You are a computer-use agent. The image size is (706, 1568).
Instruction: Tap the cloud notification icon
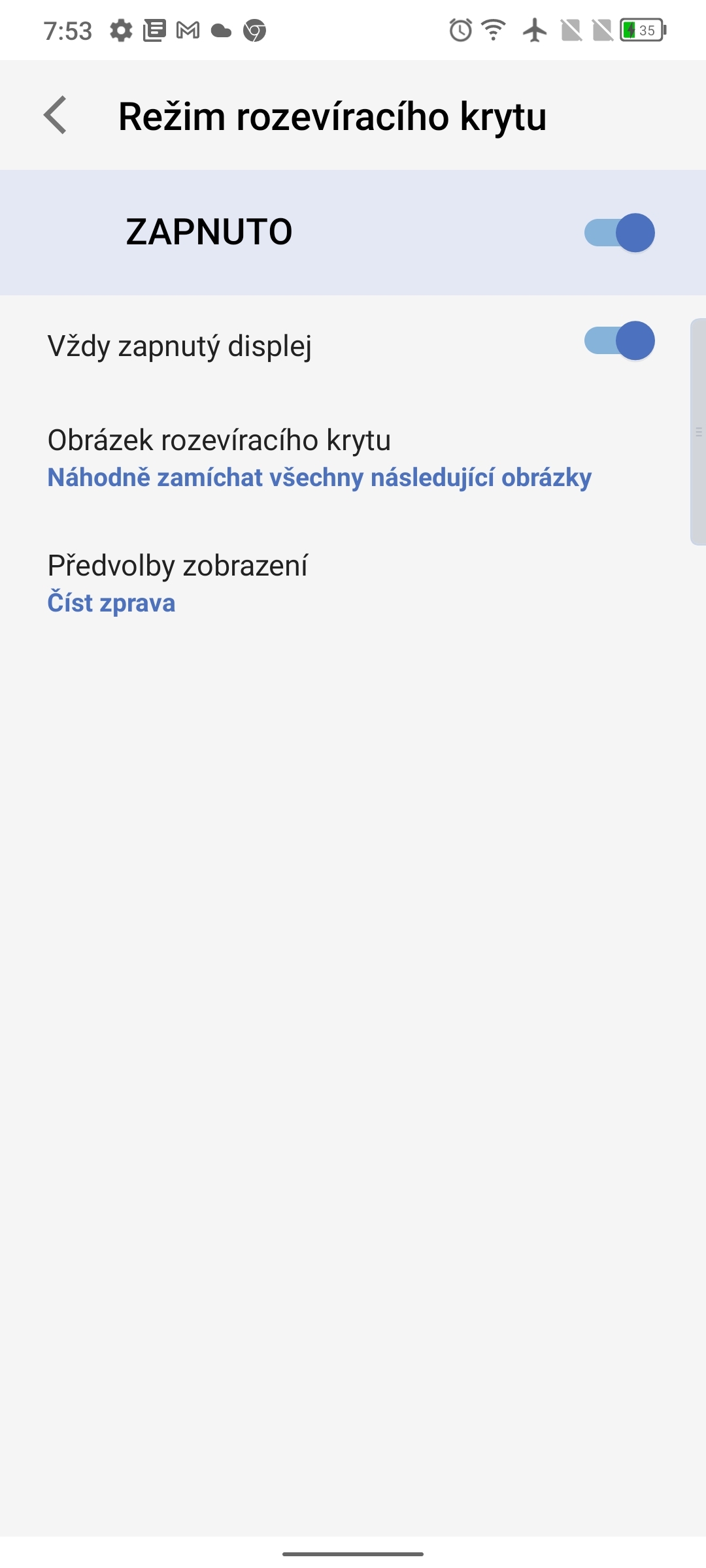[x=221, y=29]
